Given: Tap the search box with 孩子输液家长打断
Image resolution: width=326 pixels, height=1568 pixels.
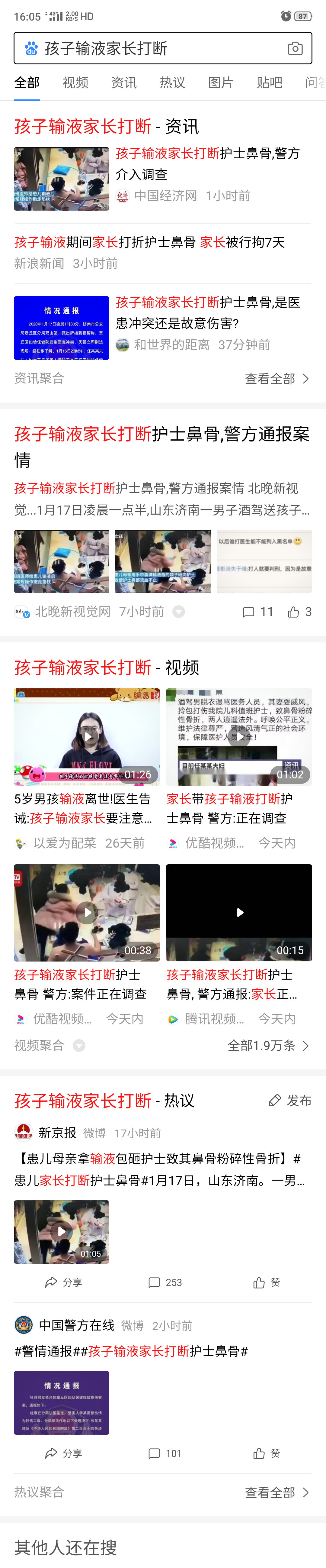Looking at the screenshot, I should point(152,49).
